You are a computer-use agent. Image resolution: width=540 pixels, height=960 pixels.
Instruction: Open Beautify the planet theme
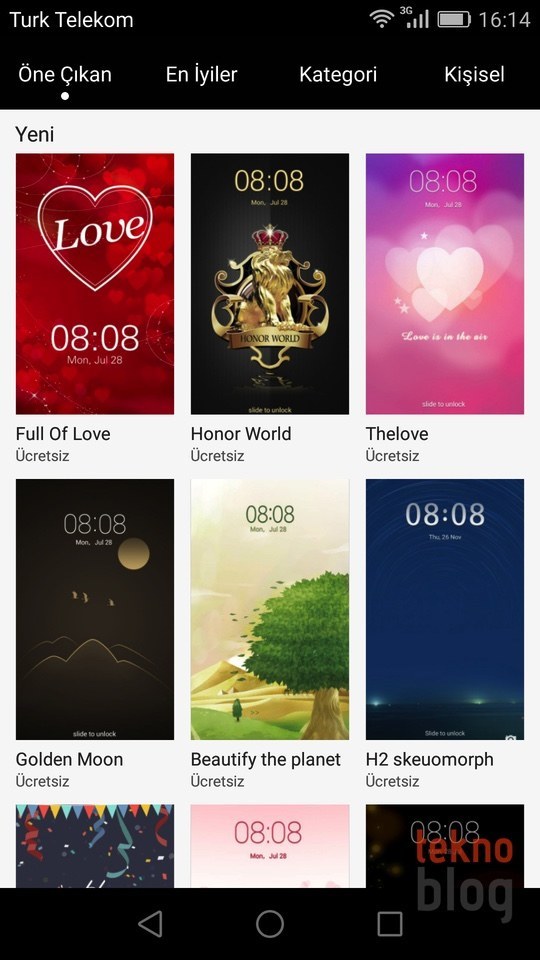270,609
